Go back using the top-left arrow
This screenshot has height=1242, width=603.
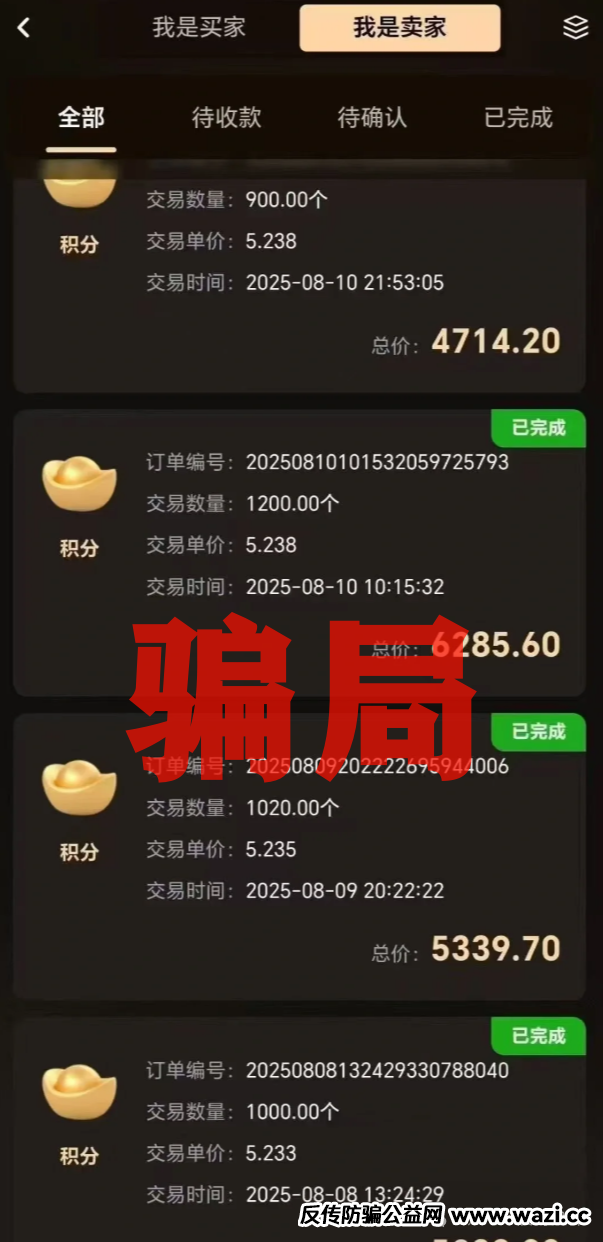[x=24, y=28]
